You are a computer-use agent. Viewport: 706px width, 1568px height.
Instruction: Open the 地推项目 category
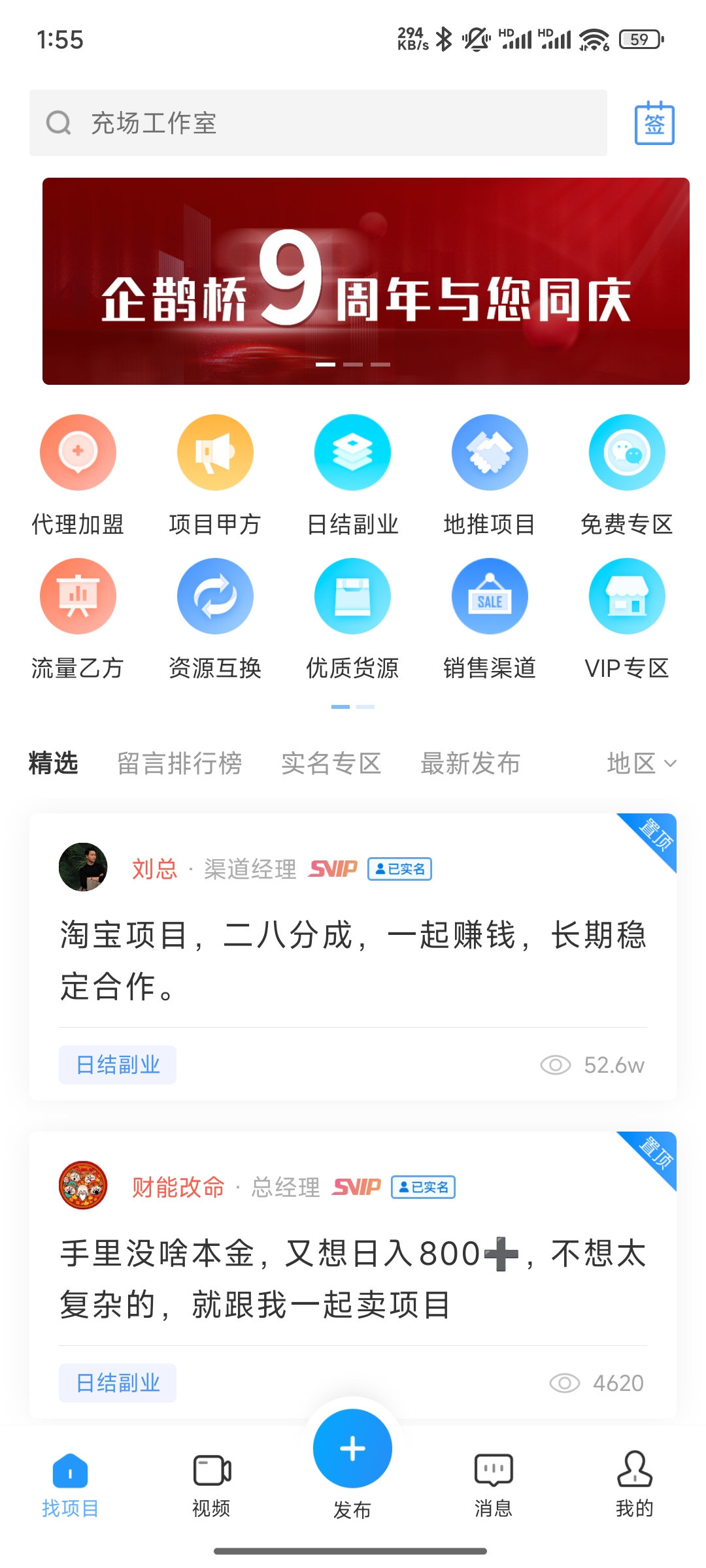click(x=490, y=453)
